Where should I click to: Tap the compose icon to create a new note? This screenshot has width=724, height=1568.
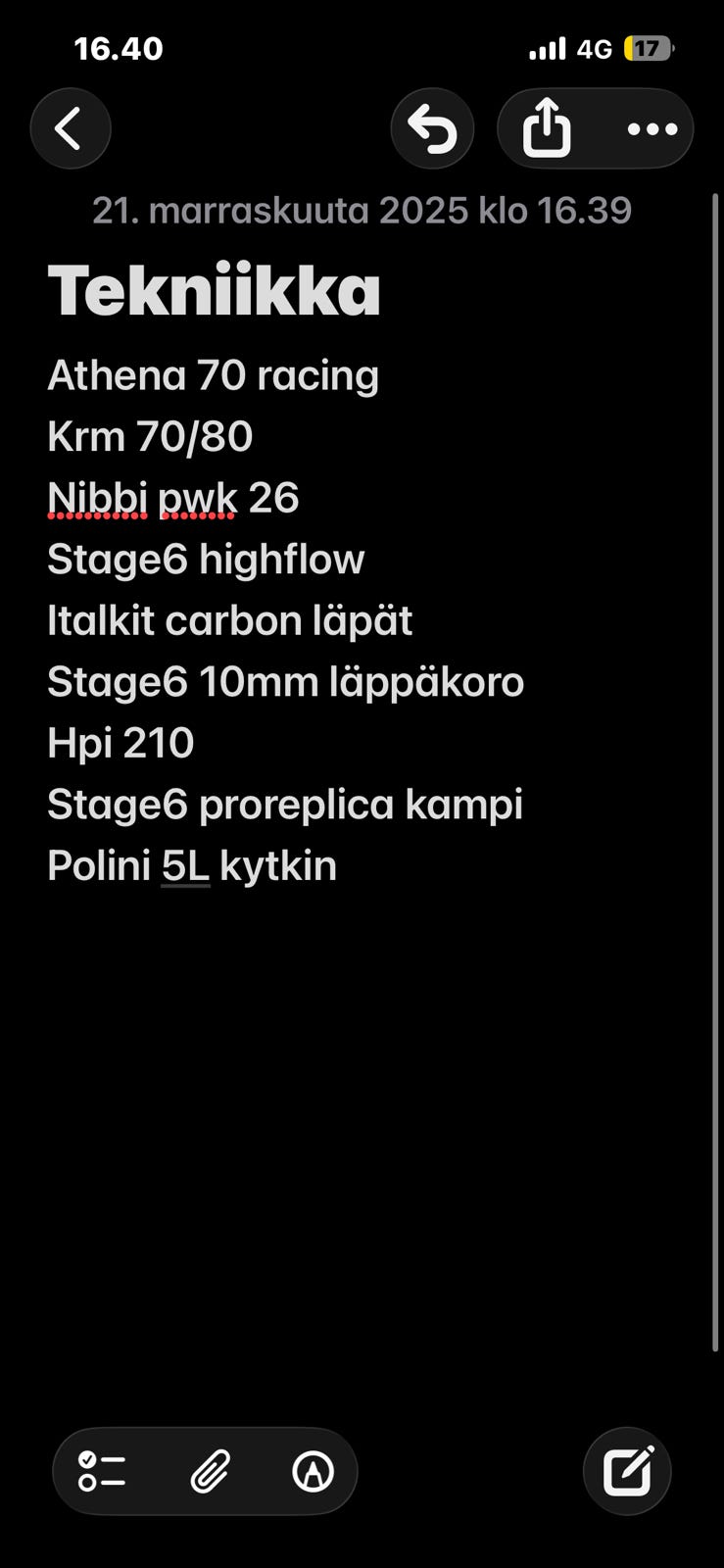(628, 1470)
